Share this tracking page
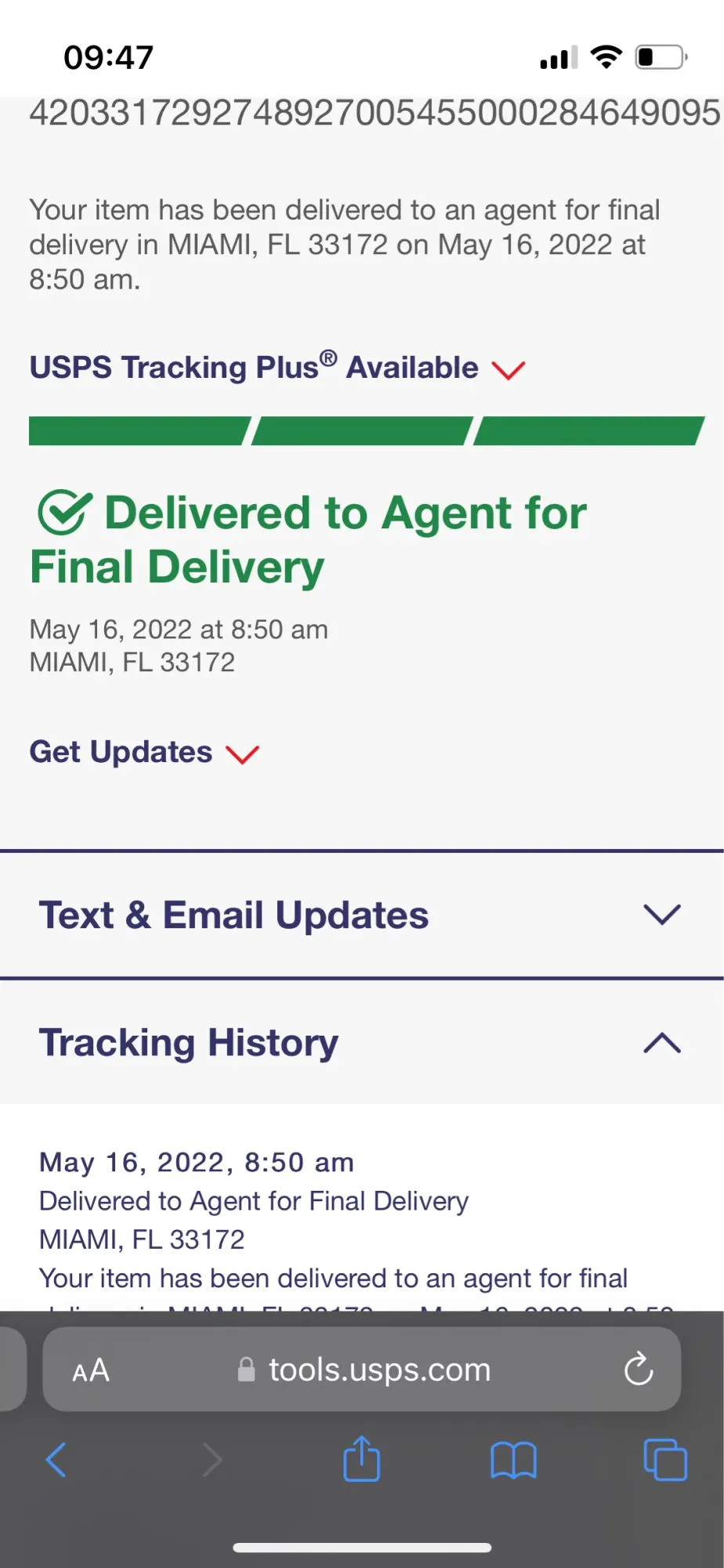Image resolution: width=724 pixels, height=1568 pixels. pyautogui.click(x=361, y=1458)
